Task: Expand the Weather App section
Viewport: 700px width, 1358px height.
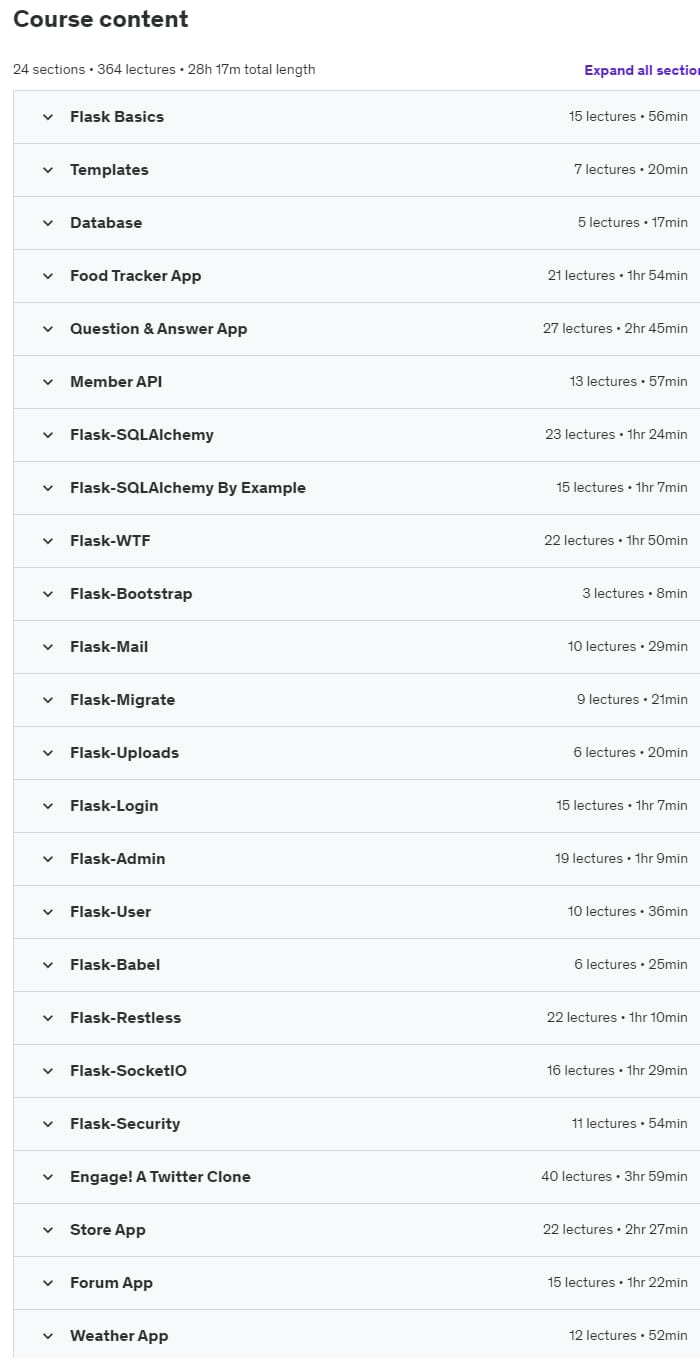Action: (x=357, y=1334)
